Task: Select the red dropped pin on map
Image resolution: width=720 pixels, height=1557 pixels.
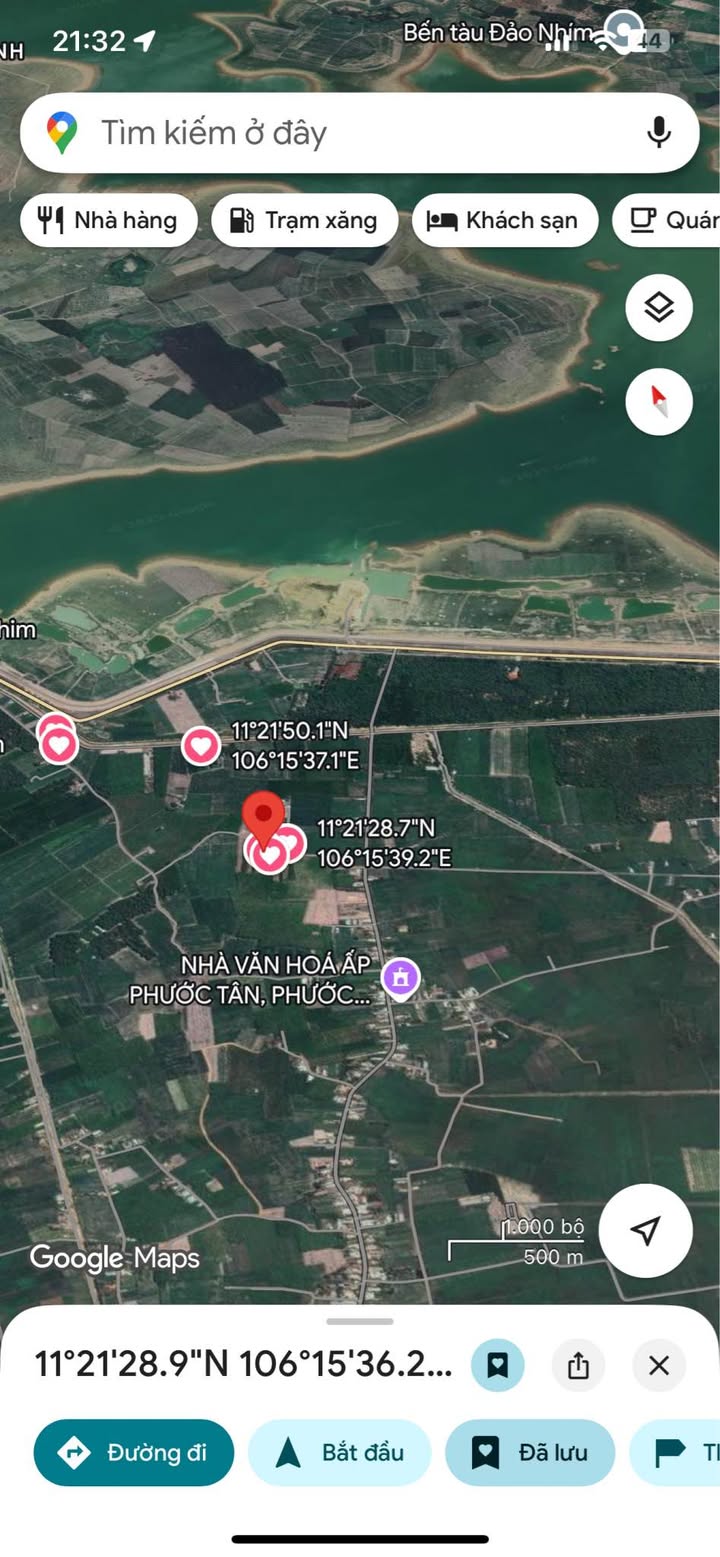Action: [264, 817]
